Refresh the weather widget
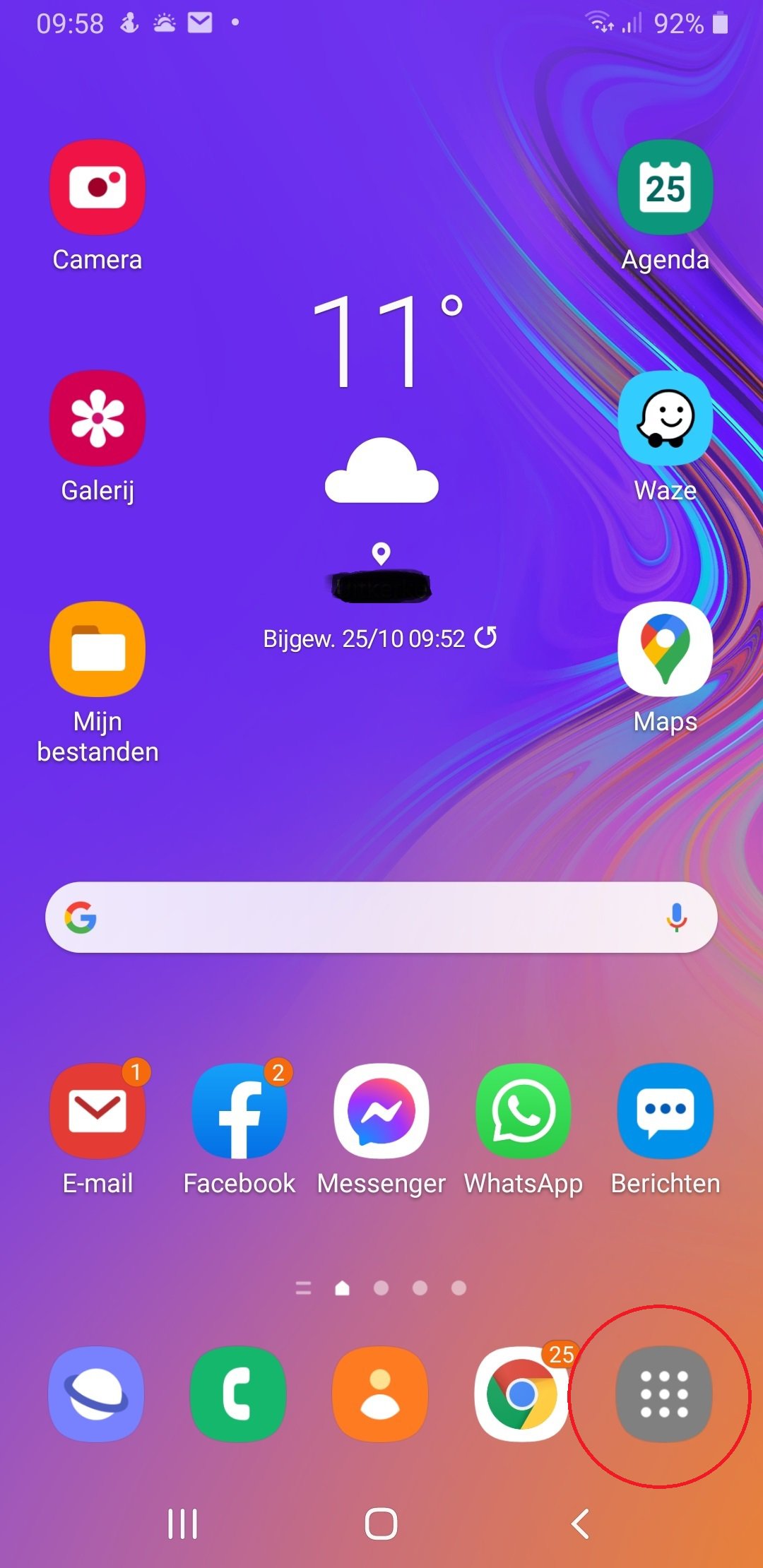The height and width of the screenshot is (1568, 763). (x=485, y=637)
